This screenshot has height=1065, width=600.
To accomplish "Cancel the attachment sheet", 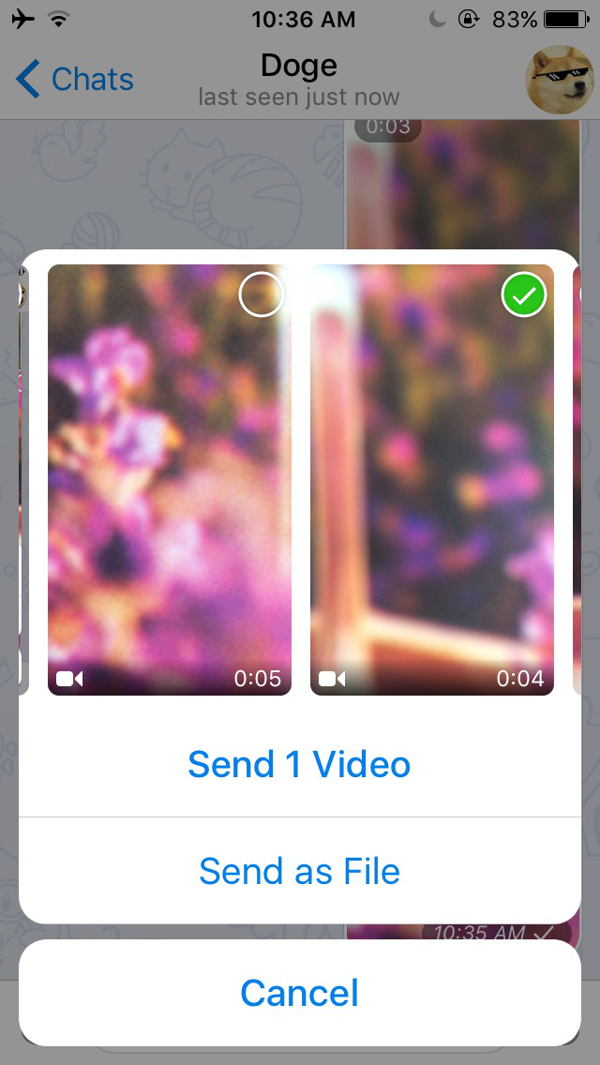I will click(299, 993).
